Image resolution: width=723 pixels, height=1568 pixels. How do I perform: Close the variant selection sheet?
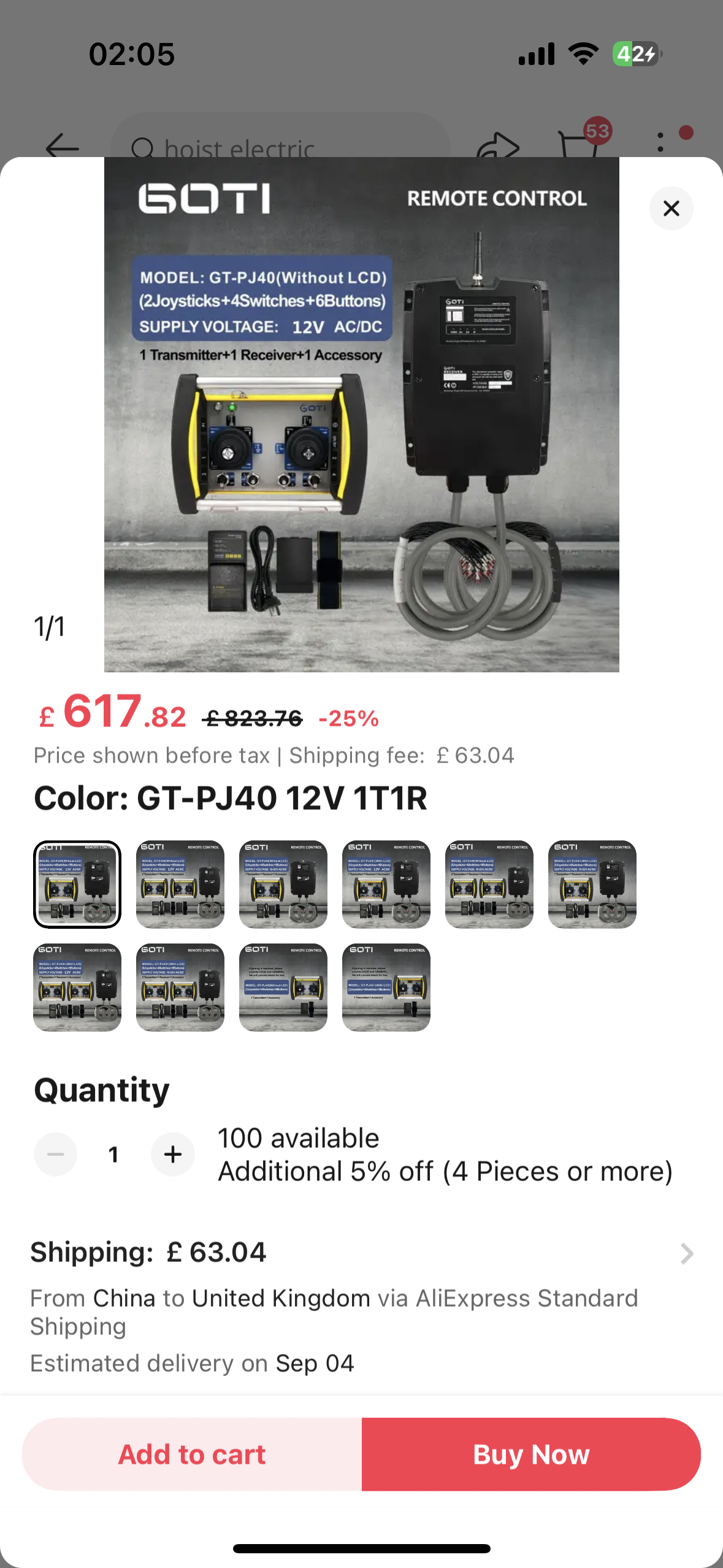(x=671, y=209)
